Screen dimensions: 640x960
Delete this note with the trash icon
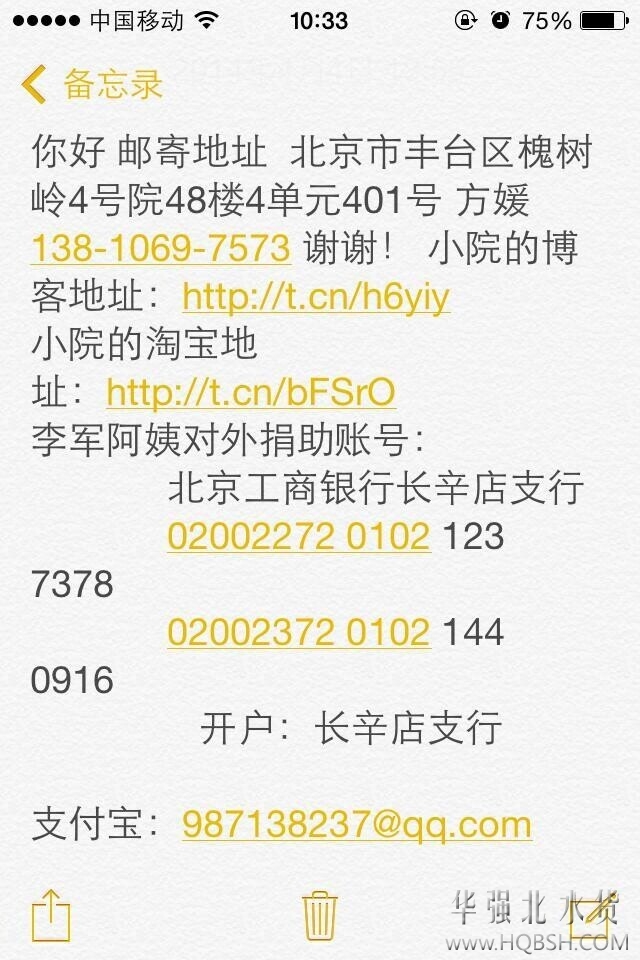[x=319, y=914]
